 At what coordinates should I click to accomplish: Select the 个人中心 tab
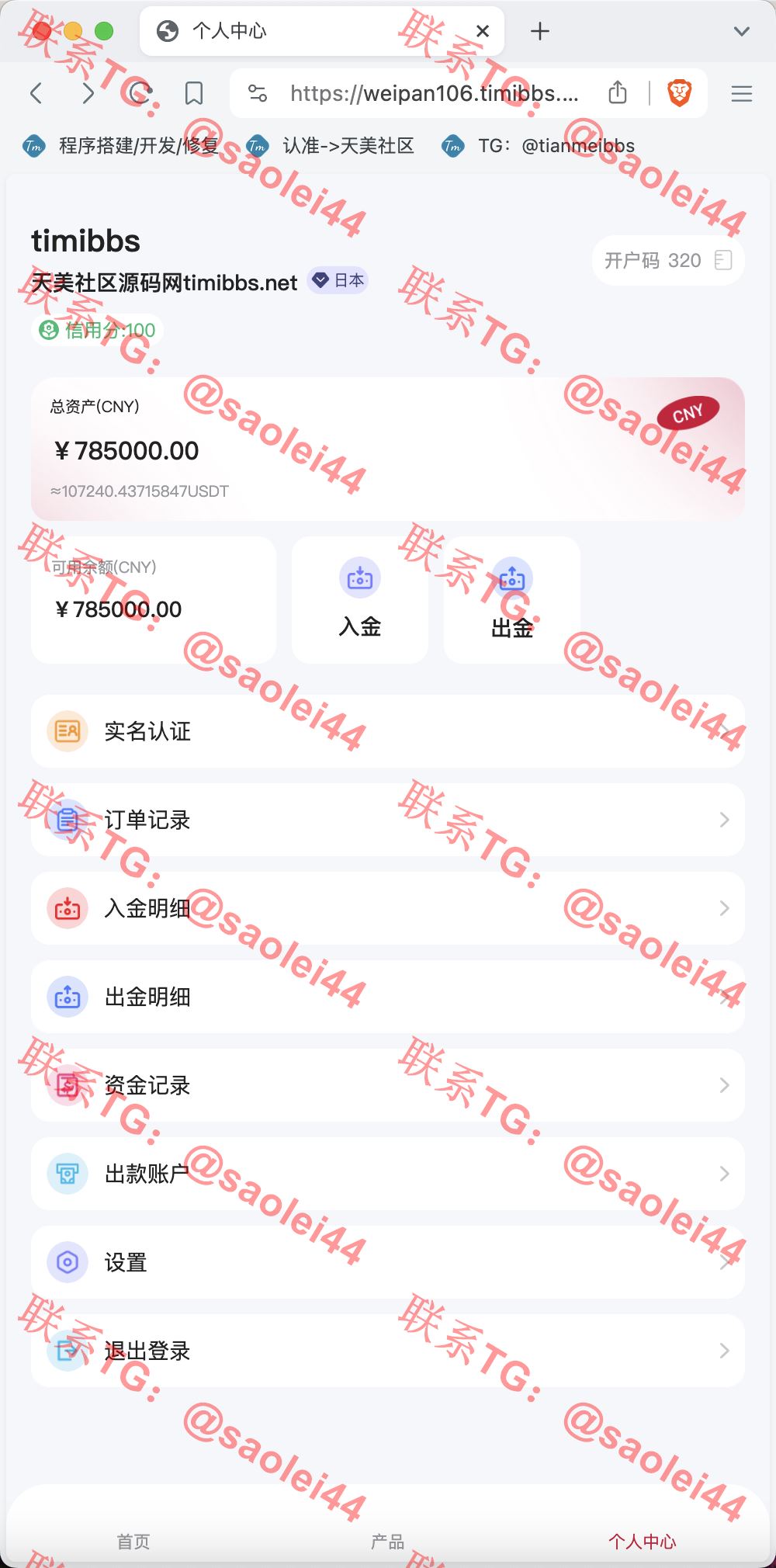click(x=643, y=1541)
